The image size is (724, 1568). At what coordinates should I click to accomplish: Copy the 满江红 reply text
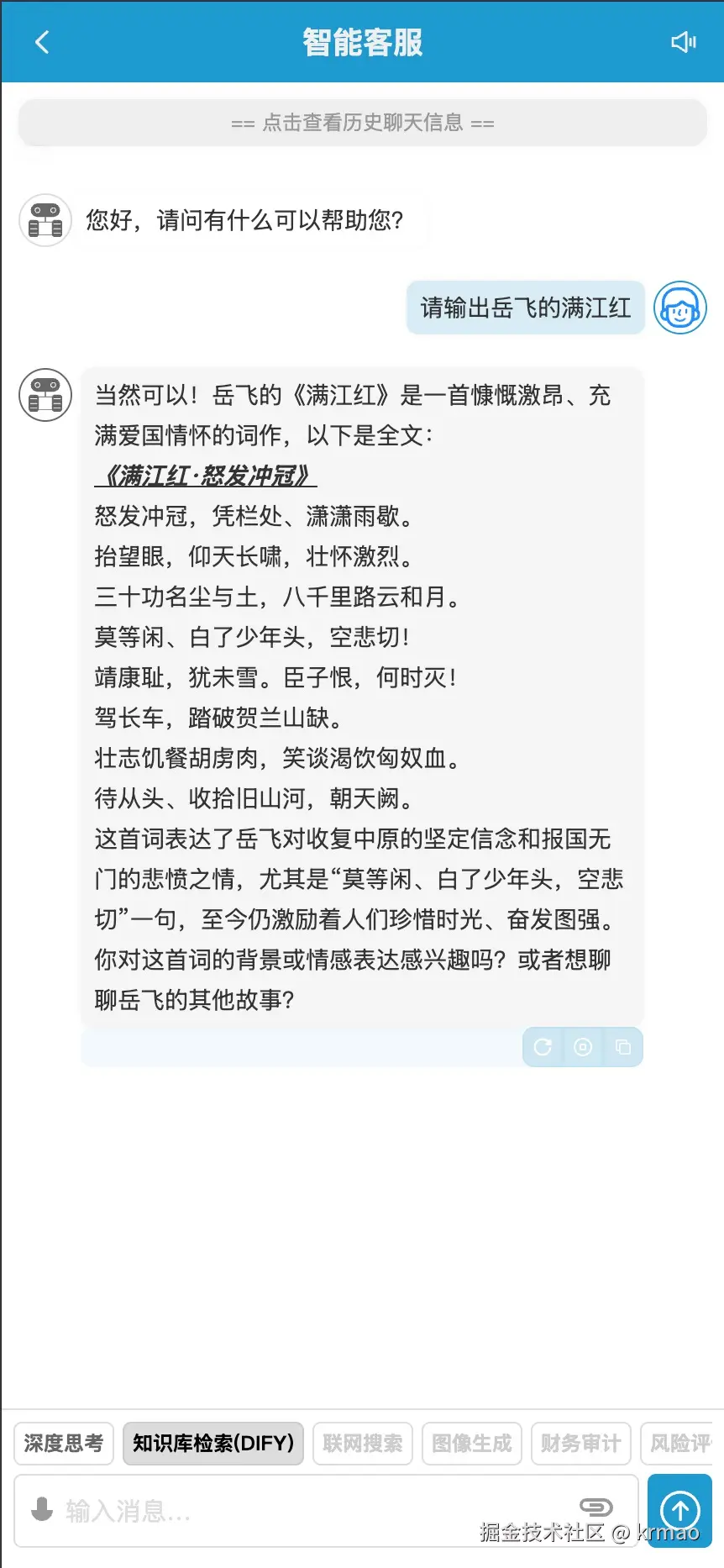tap(623, 1047)
